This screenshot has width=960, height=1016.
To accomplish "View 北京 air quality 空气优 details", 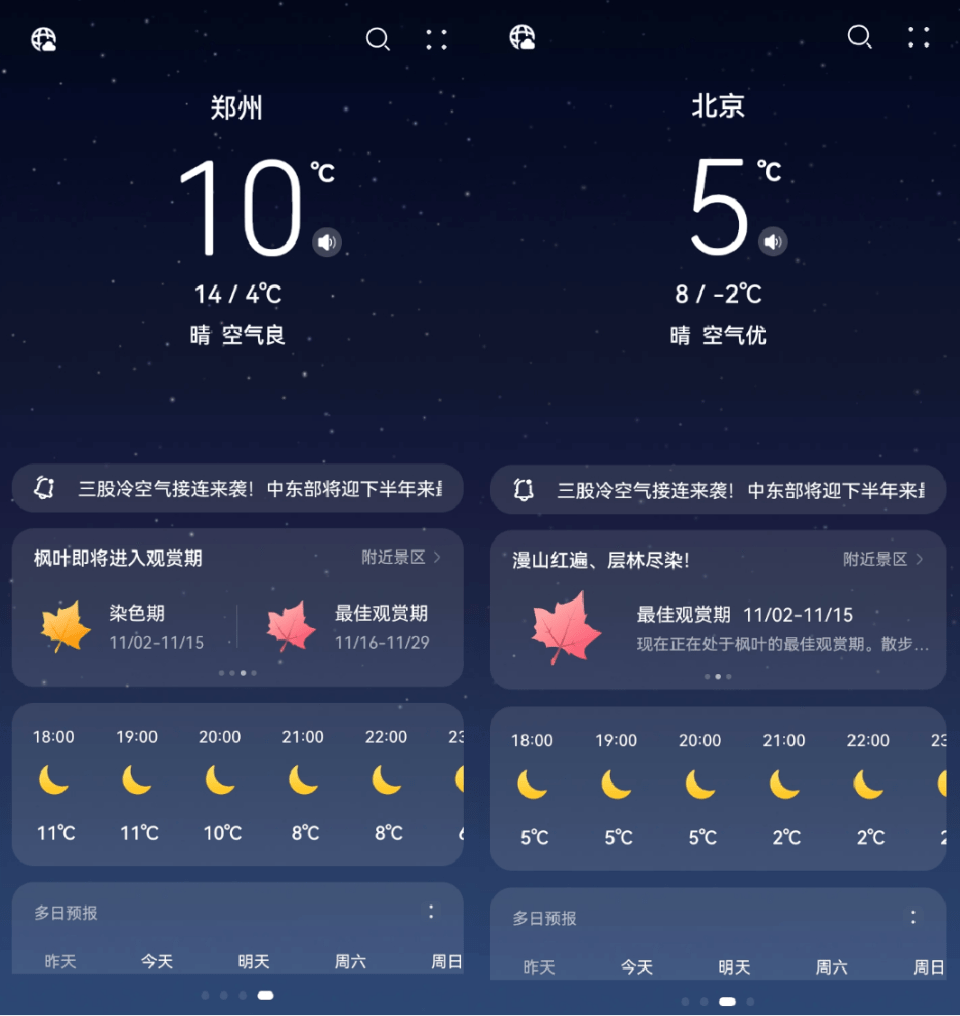I will click(734, 335).
